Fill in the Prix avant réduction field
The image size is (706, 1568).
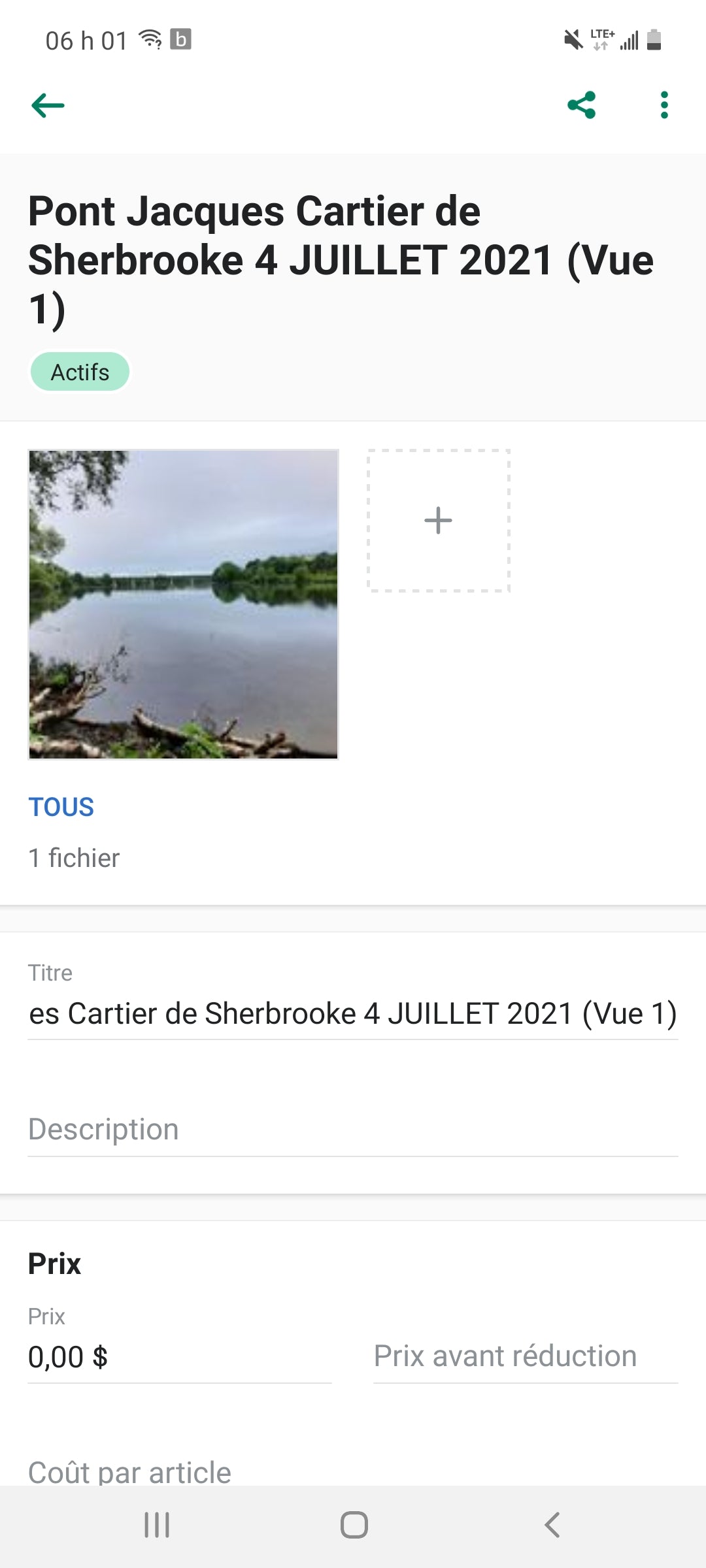[x=525, y=1357]
